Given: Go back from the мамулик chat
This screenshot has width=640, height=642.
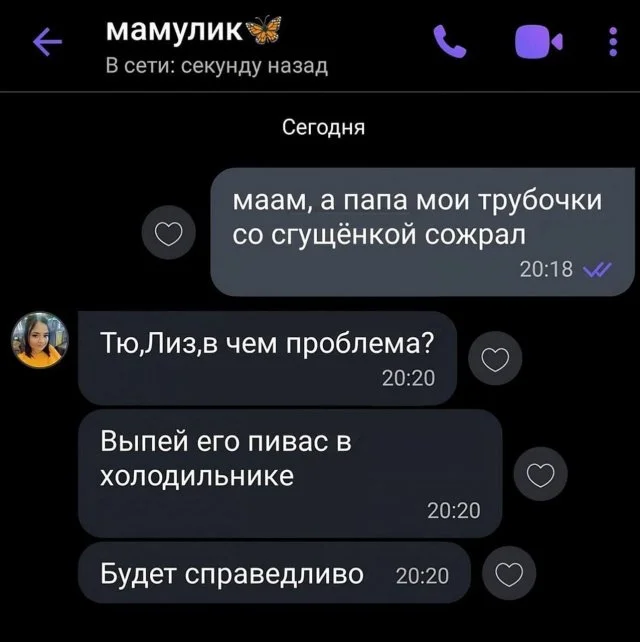Looking at the screenshot, I should [48, 42].
